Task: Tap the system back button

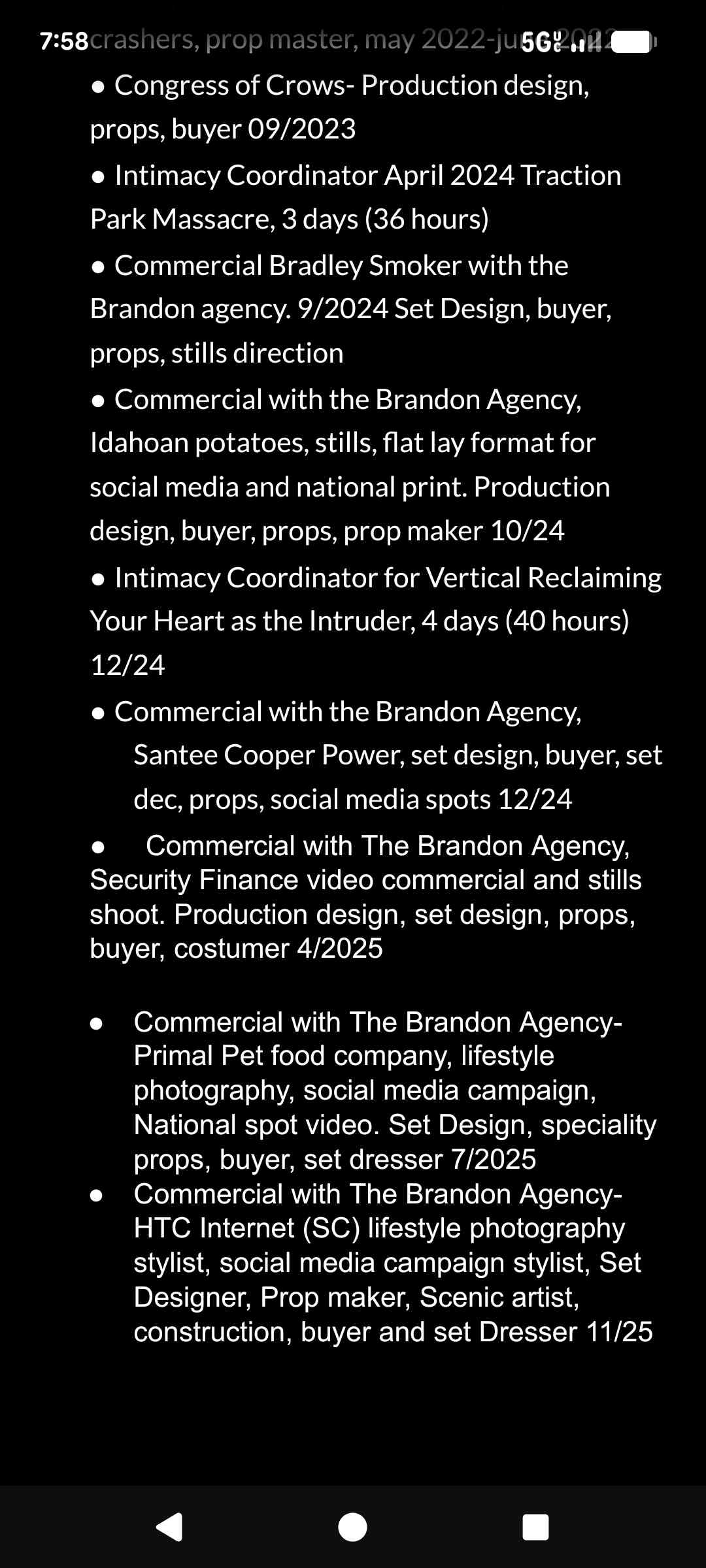Action: (x=169, y=1527)
